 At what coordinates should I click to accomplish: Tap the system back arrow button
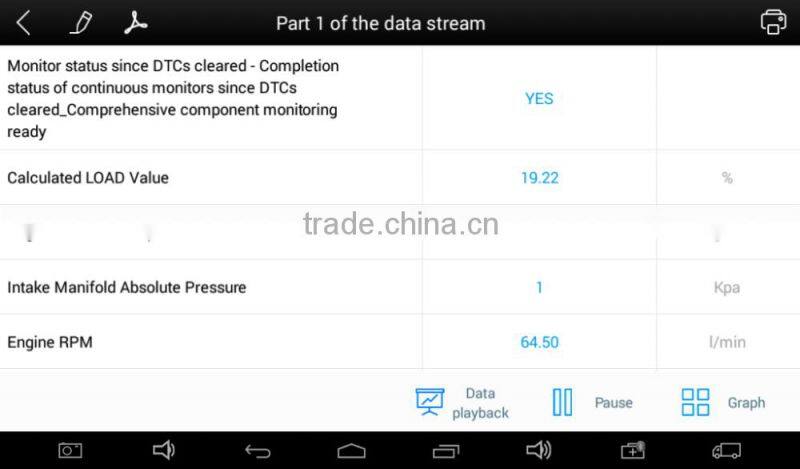[258, 451]
